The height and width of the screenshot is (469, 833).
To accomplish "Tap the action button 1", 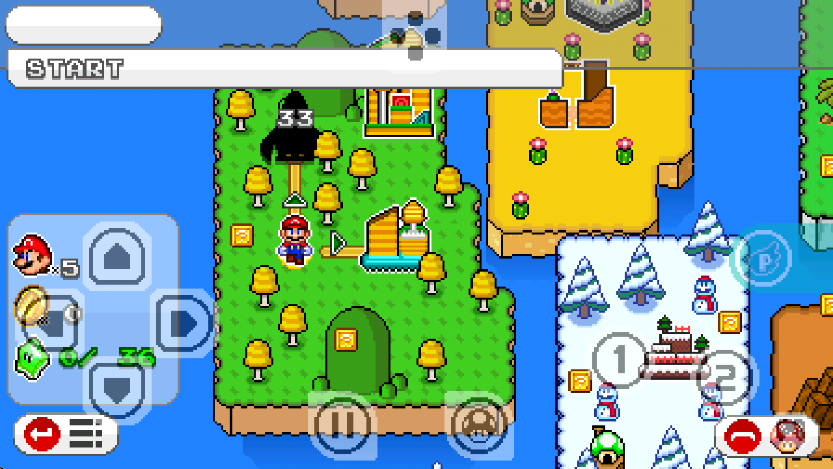I will pyautogui.click(x=619, y=358).
